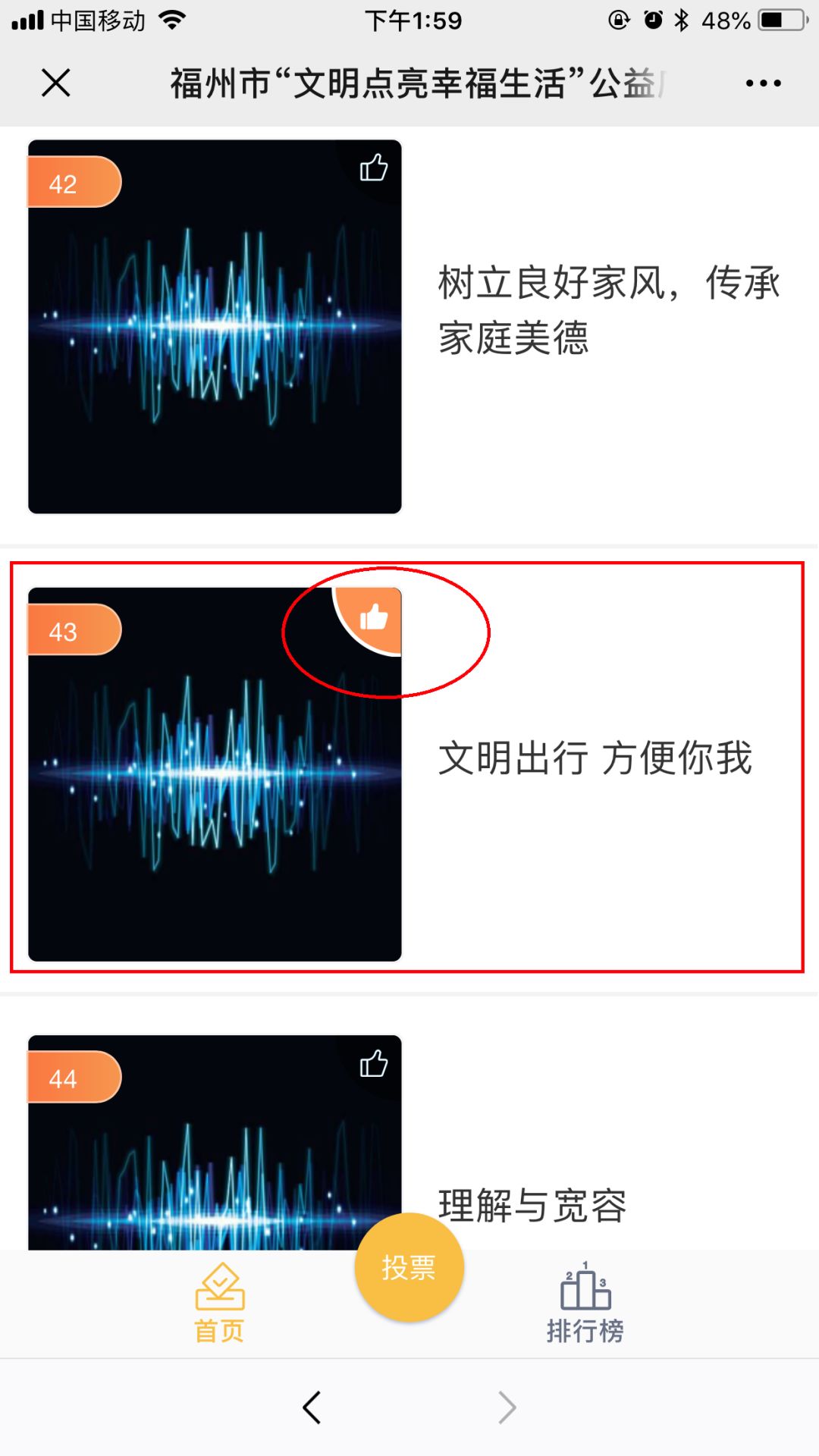The width and height of the screenshot is (819, 1456).
Task: Like entry 44 with its thumbs-up icon
Action: coord(373,1063)
